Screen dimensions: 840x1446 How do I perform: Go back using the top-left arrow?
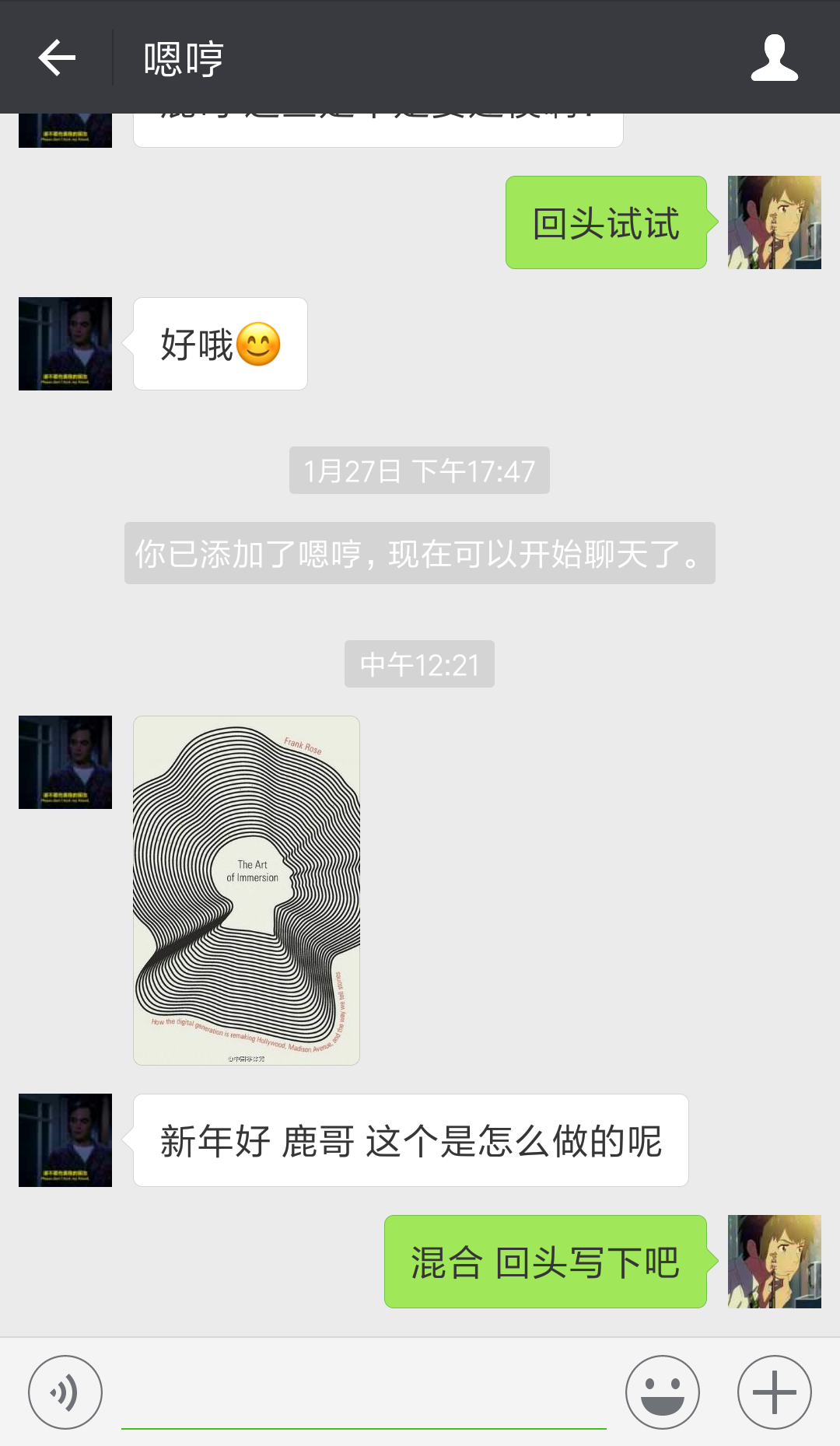57,58
